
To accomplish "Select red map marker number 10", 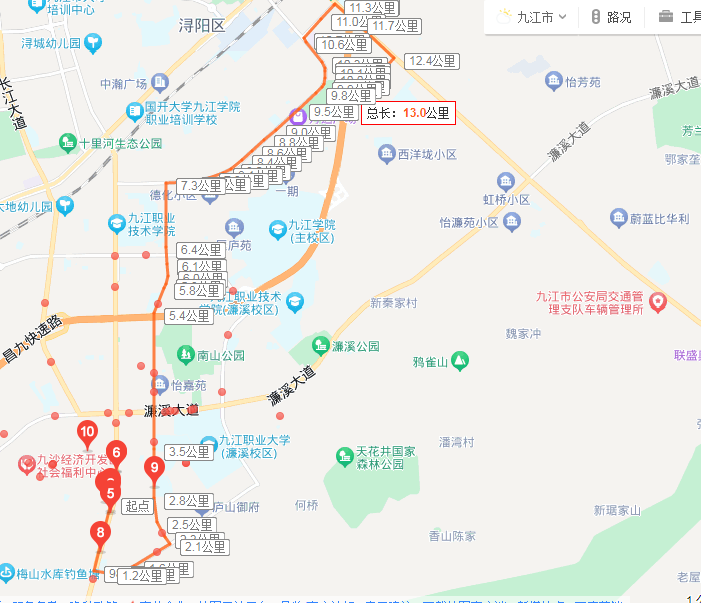I will [x=87, y=434].
